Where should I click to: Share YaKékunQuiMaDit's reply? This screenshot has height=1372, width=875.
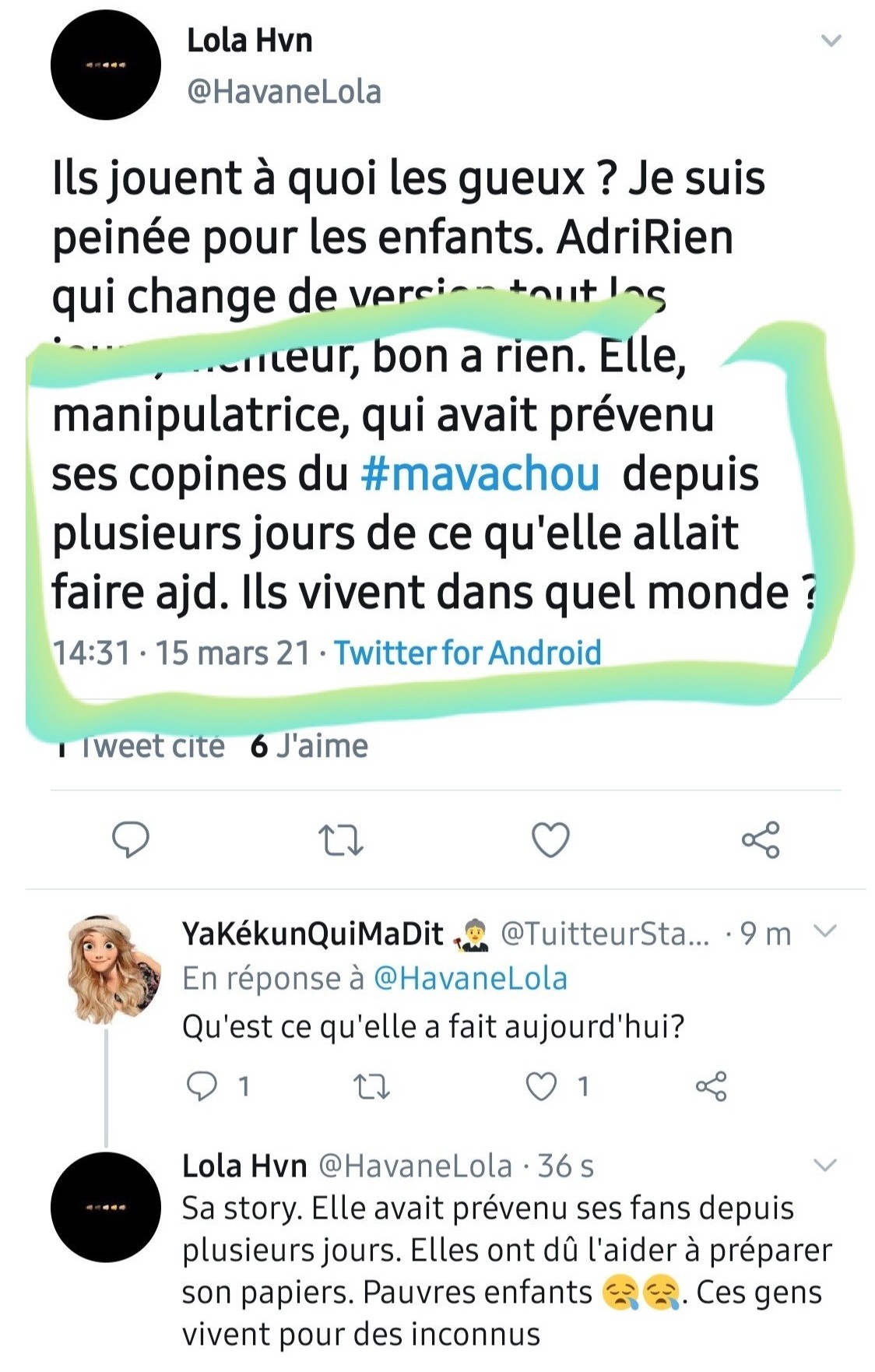[x=710, y=1086]
